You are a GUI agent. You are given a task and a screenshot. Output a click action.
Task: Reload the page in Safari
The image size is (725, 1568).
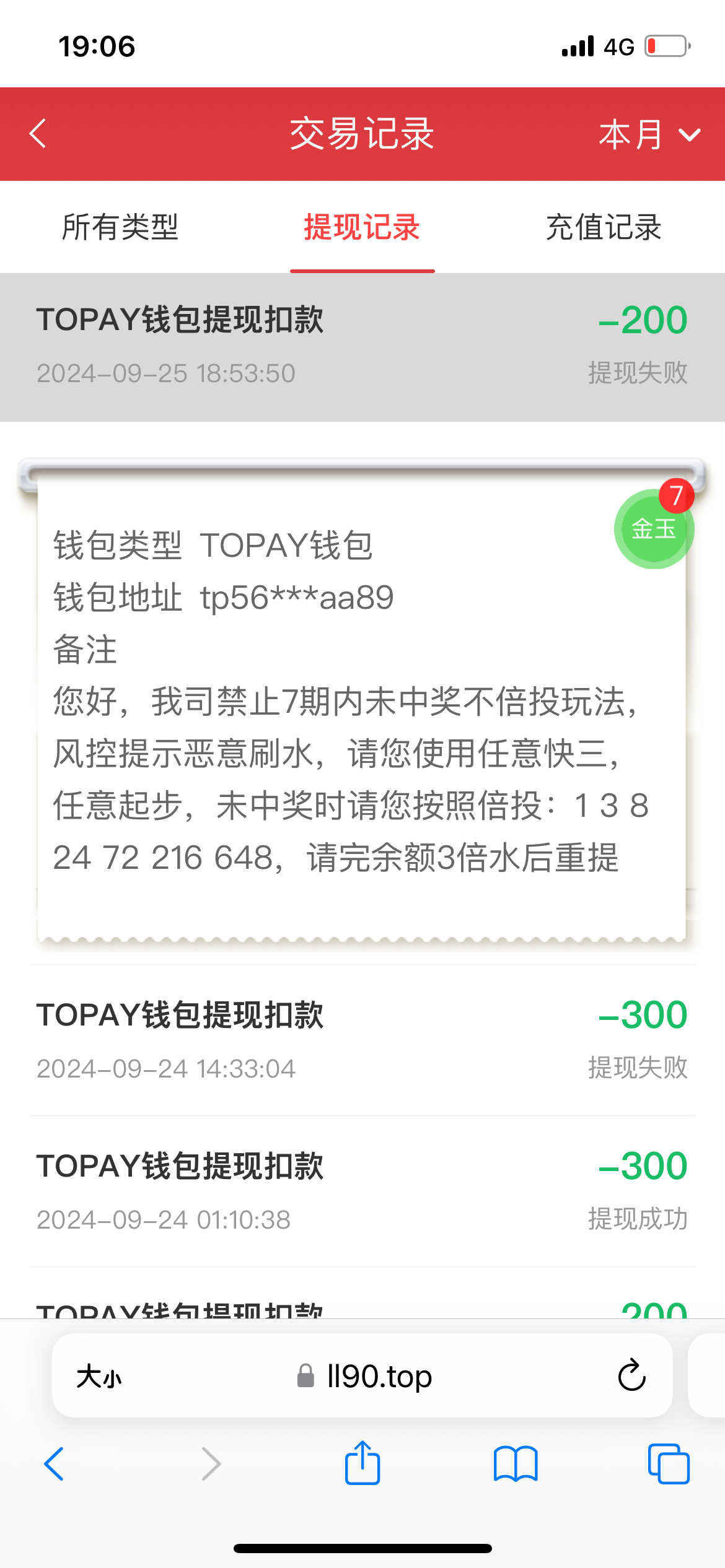pyautogui.click(x=631, y=1375)
